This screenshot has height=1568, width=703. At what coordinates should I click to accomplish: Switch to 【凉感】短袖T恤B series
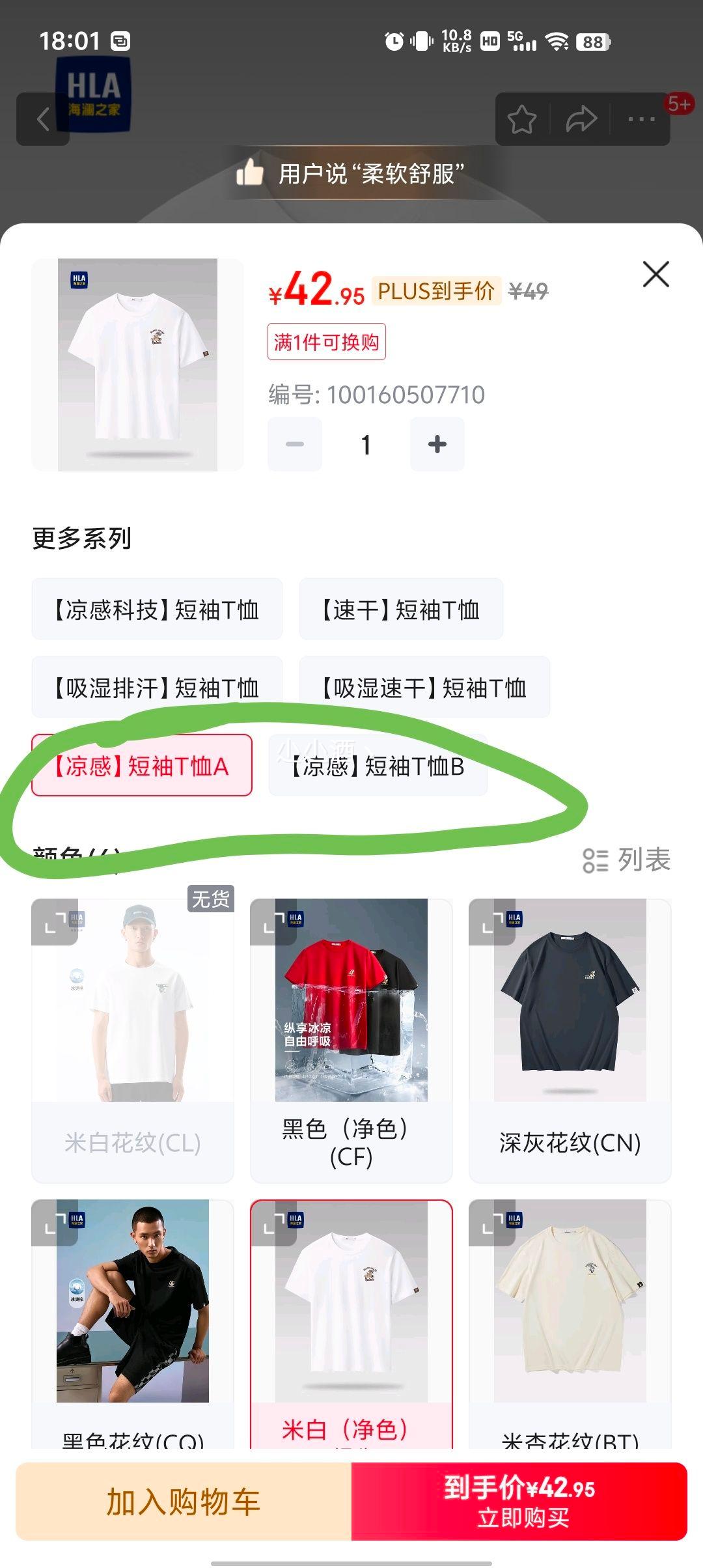click(378, 766)
